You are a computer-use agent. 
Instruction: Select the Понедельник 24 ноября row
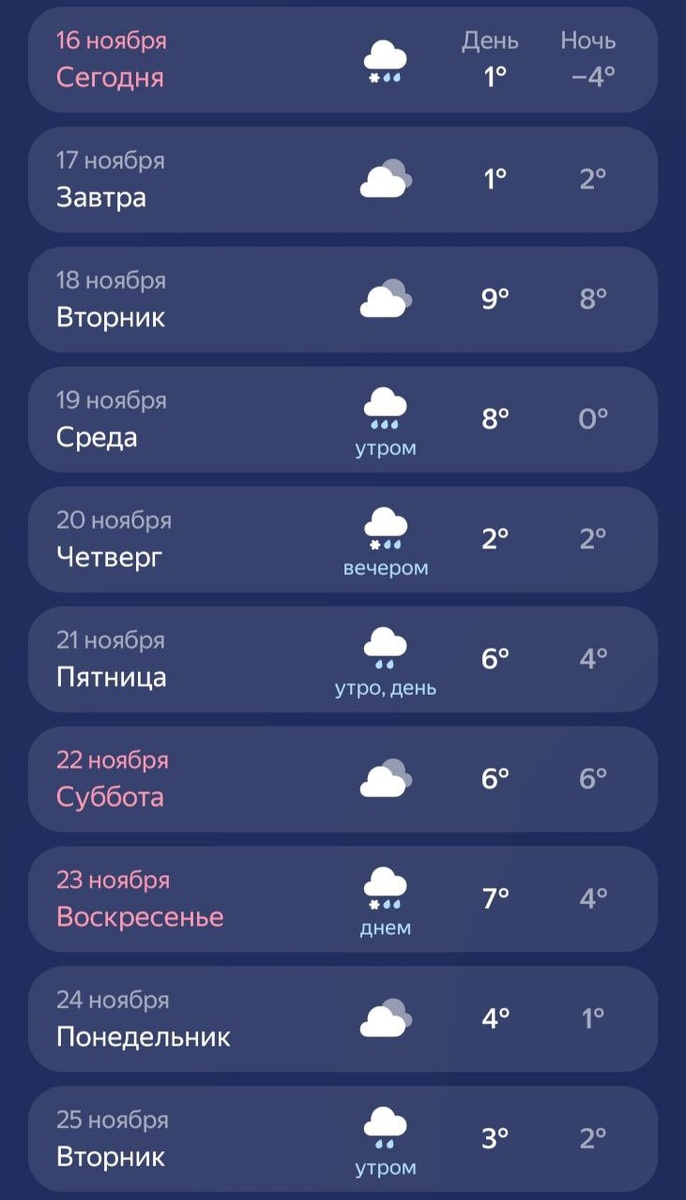point(342,1020)
